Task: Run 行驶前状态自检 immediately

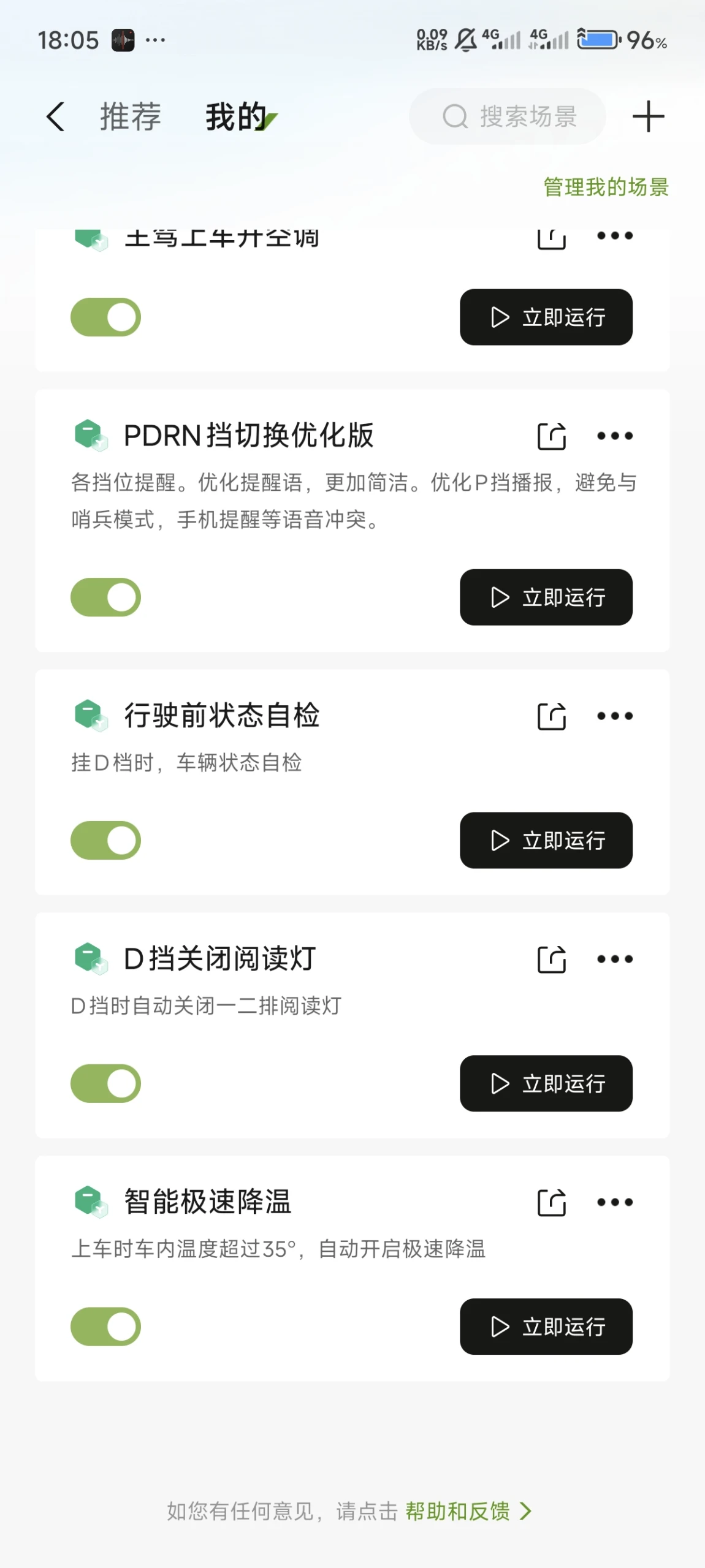Action: pyautogui.click(x=546, y=840)
